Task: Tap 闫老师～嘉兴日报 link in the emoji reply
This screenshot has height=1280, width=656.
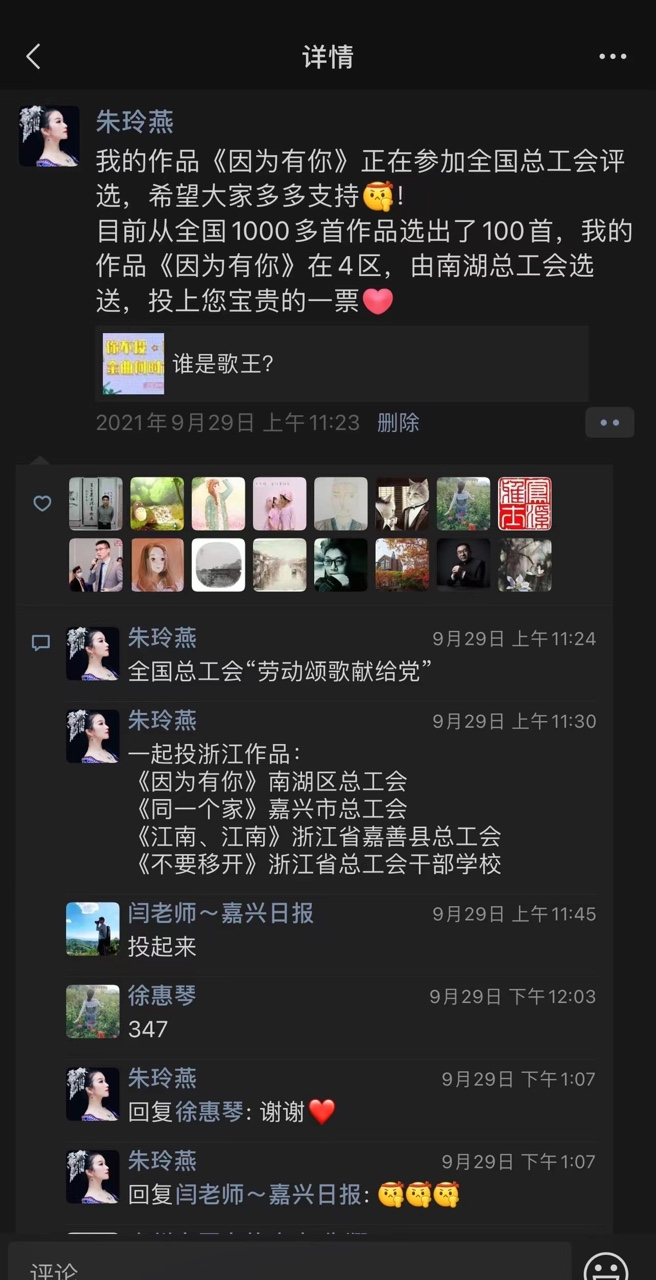Action: [x=269, y=1194]
